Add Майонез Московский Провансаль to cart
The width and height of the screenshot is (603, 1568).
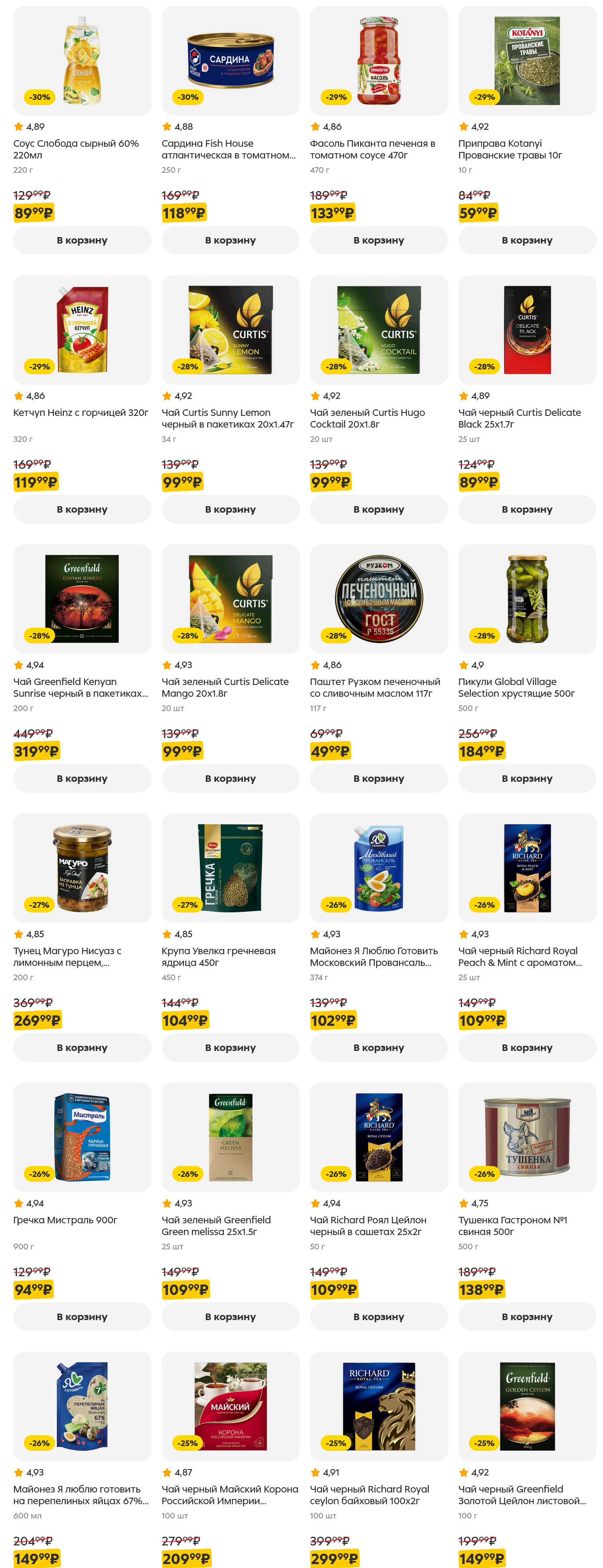[x=378, y=1047]
